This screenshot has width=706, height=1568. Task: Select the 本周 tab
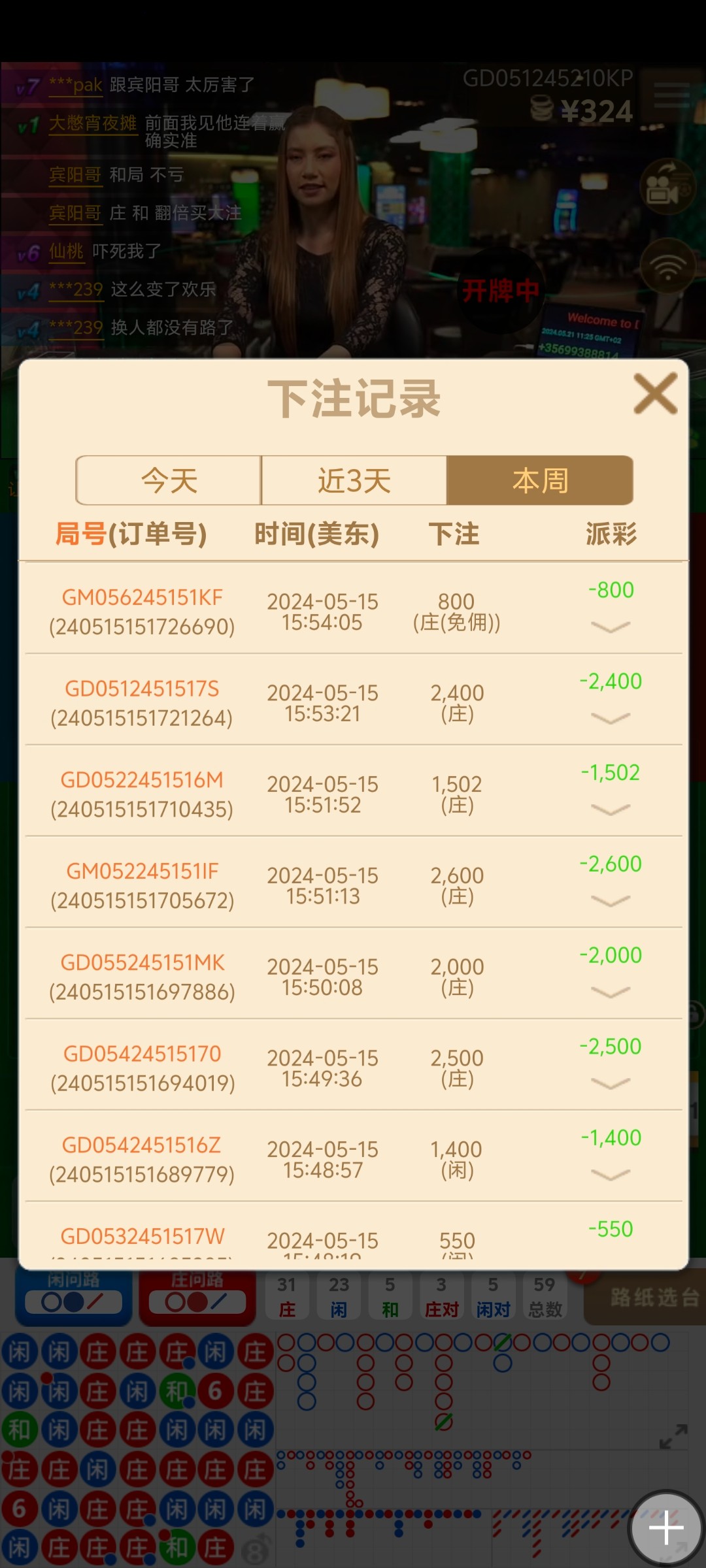pyautogui.click(x=540, y=481)
